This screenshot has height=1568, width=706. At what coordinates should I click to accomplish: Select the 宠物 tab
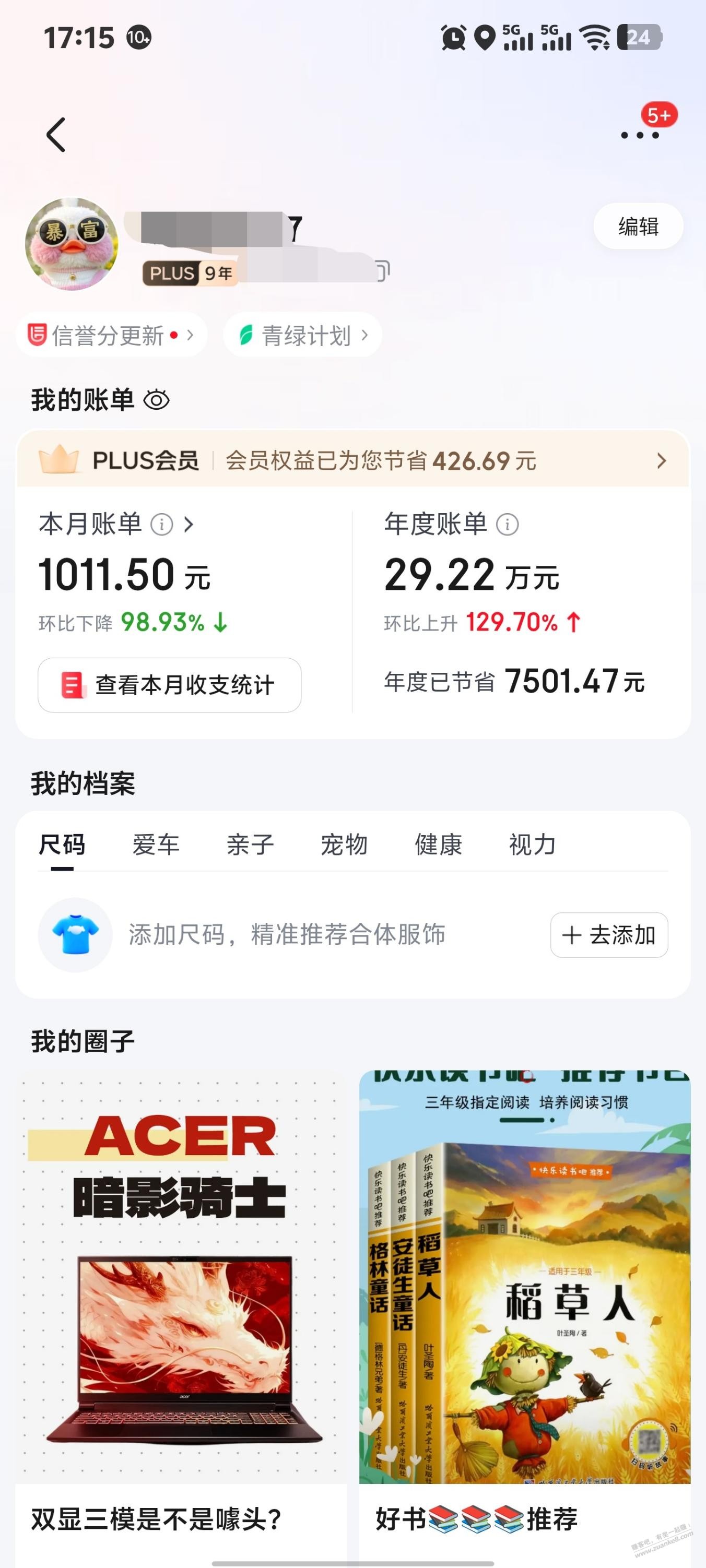(x=344, y=845)
